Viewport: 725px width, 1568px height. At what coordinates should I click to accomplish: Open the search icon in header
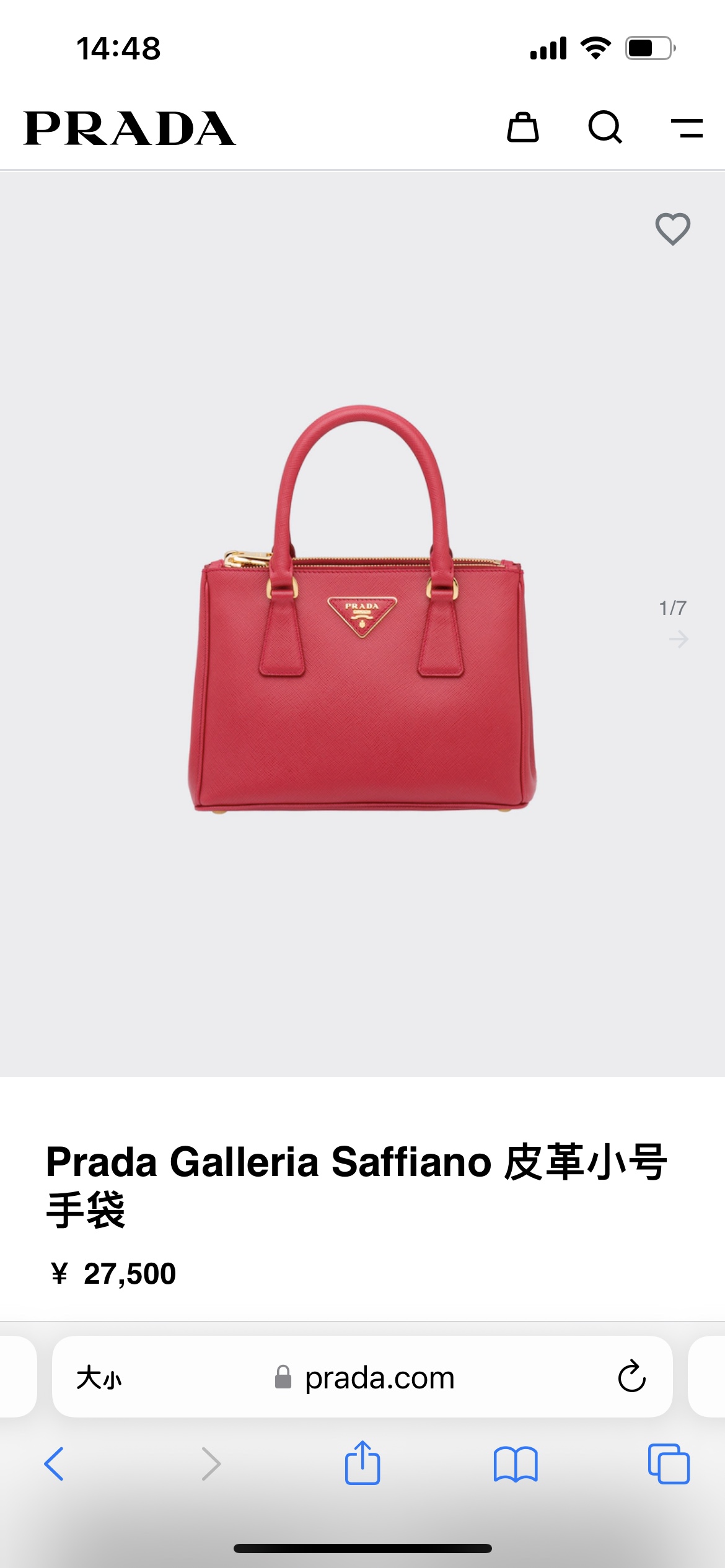click(x=605, y=128)
